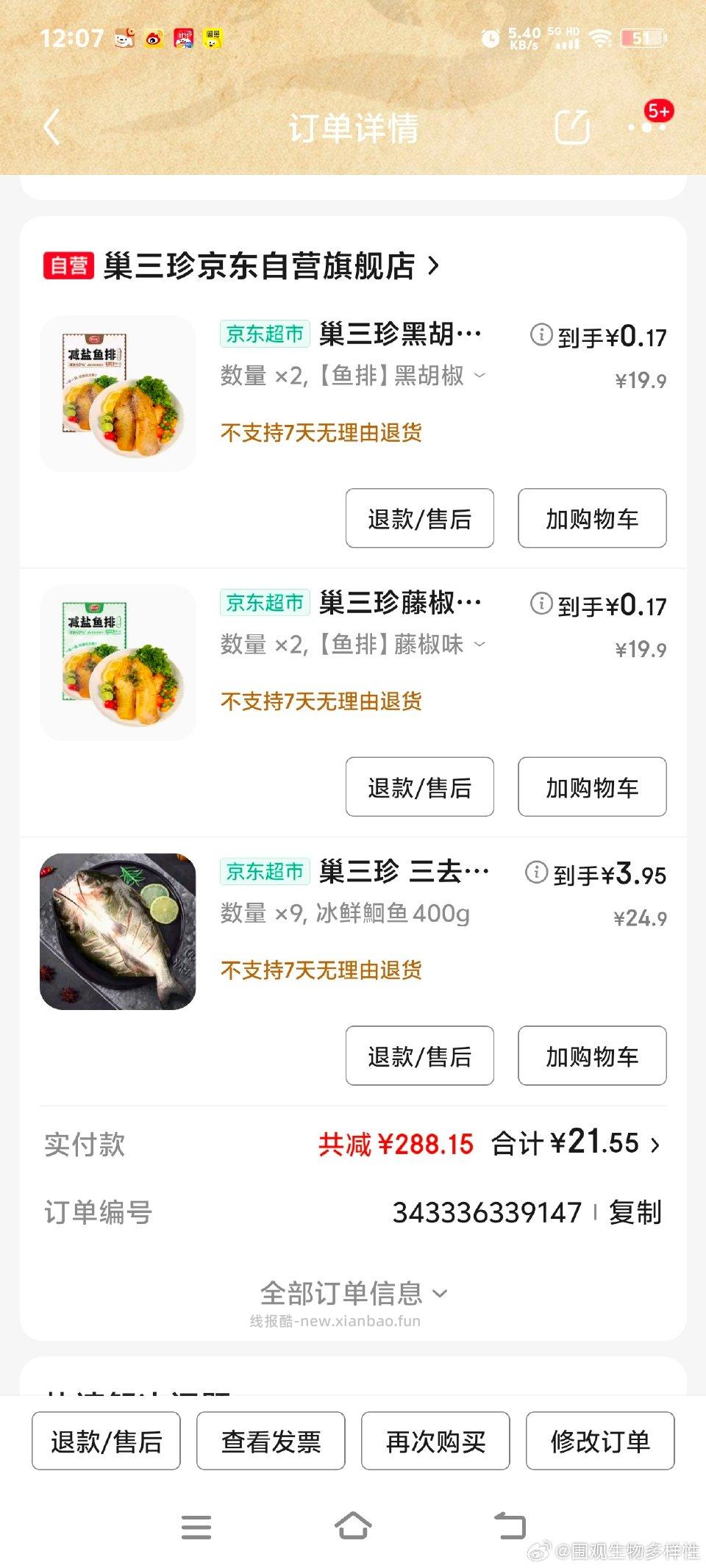Open the 黑胡椒 flavor variant dropdown
The height and width of the screenshot is (1568, 706).
[x=479, y=376]
